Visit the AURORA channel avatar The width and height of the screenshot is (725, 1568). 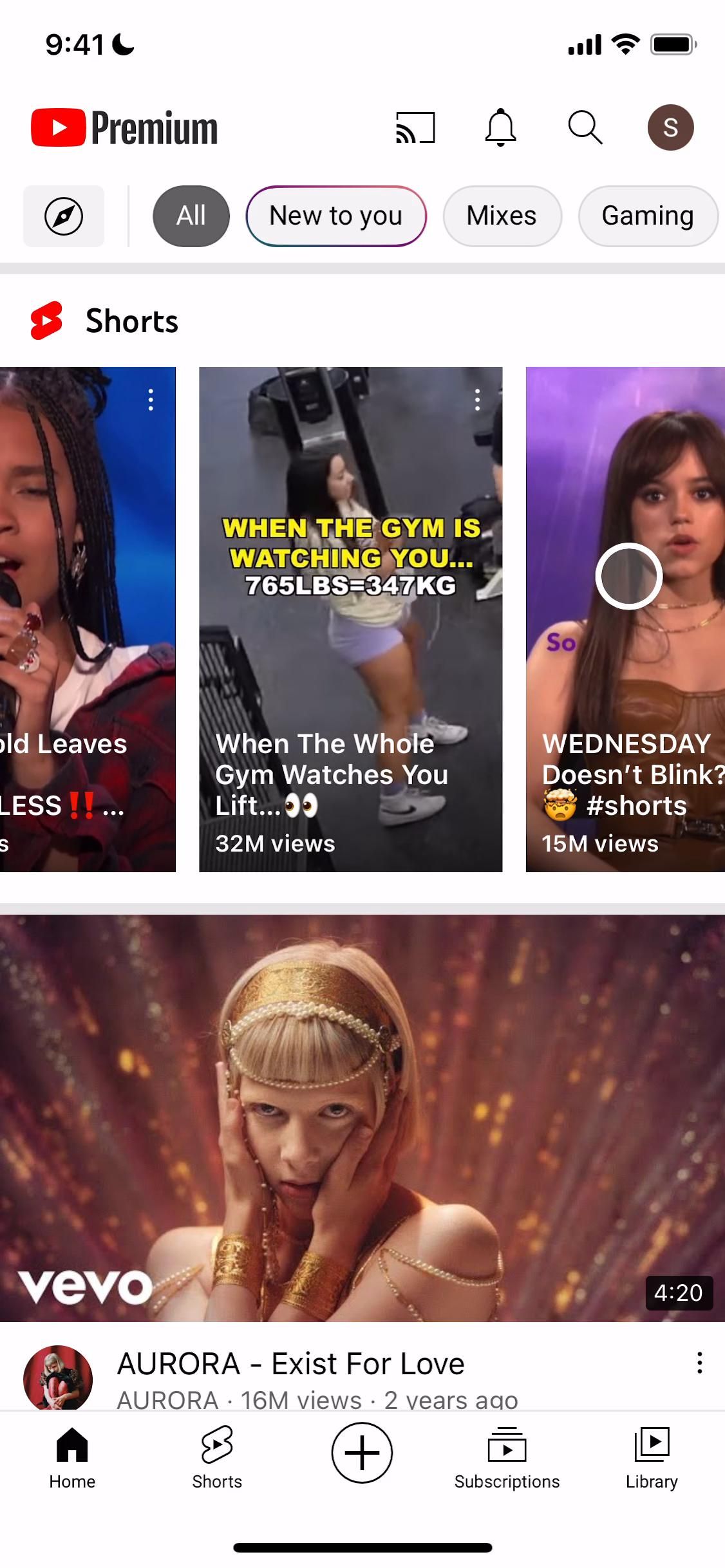pos(58,1379)
